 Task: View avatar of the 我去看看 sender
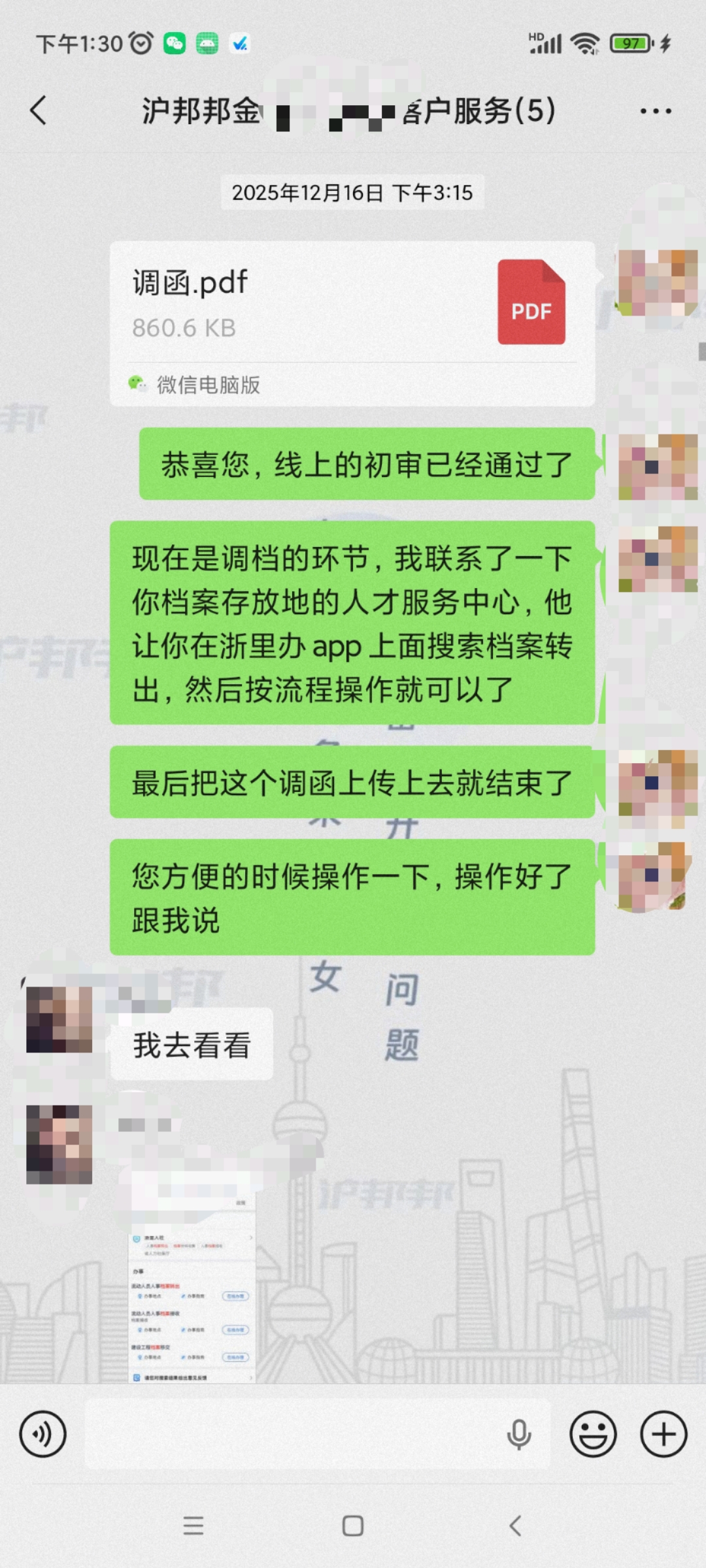coord(59,1019)
